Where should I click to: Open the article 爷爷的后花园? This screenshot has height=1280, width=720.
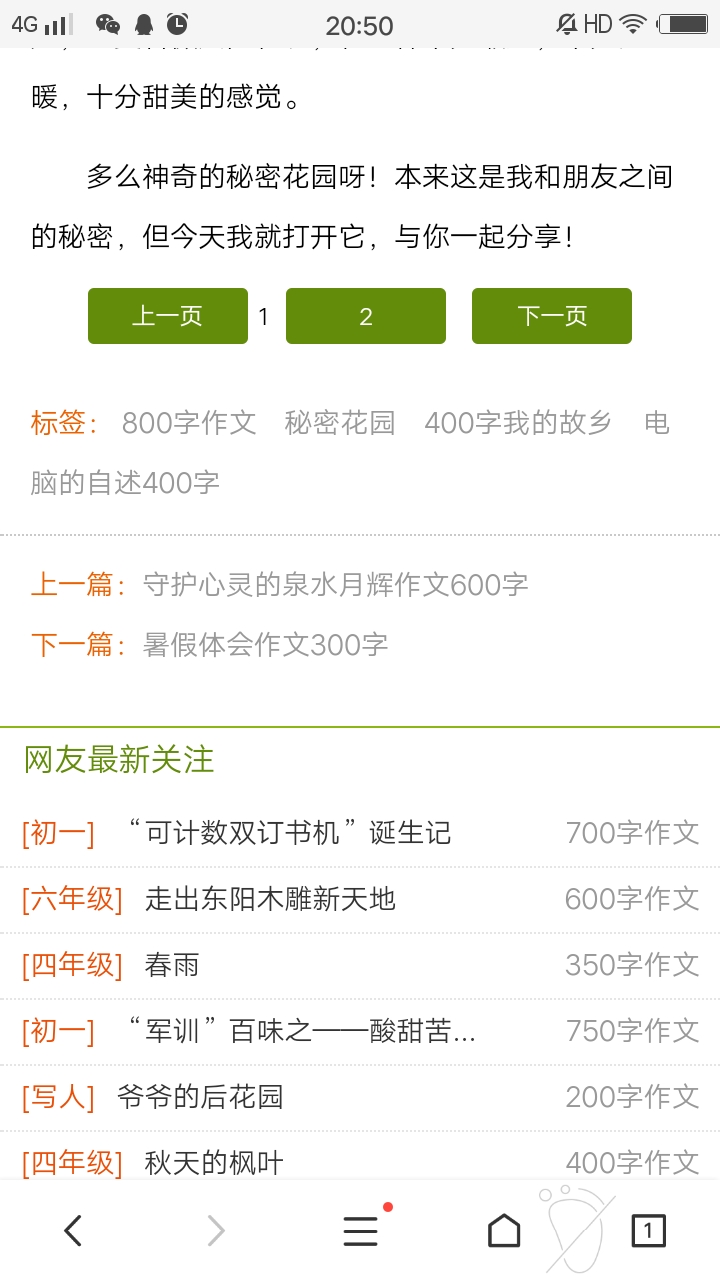[x=200, y=1097]
